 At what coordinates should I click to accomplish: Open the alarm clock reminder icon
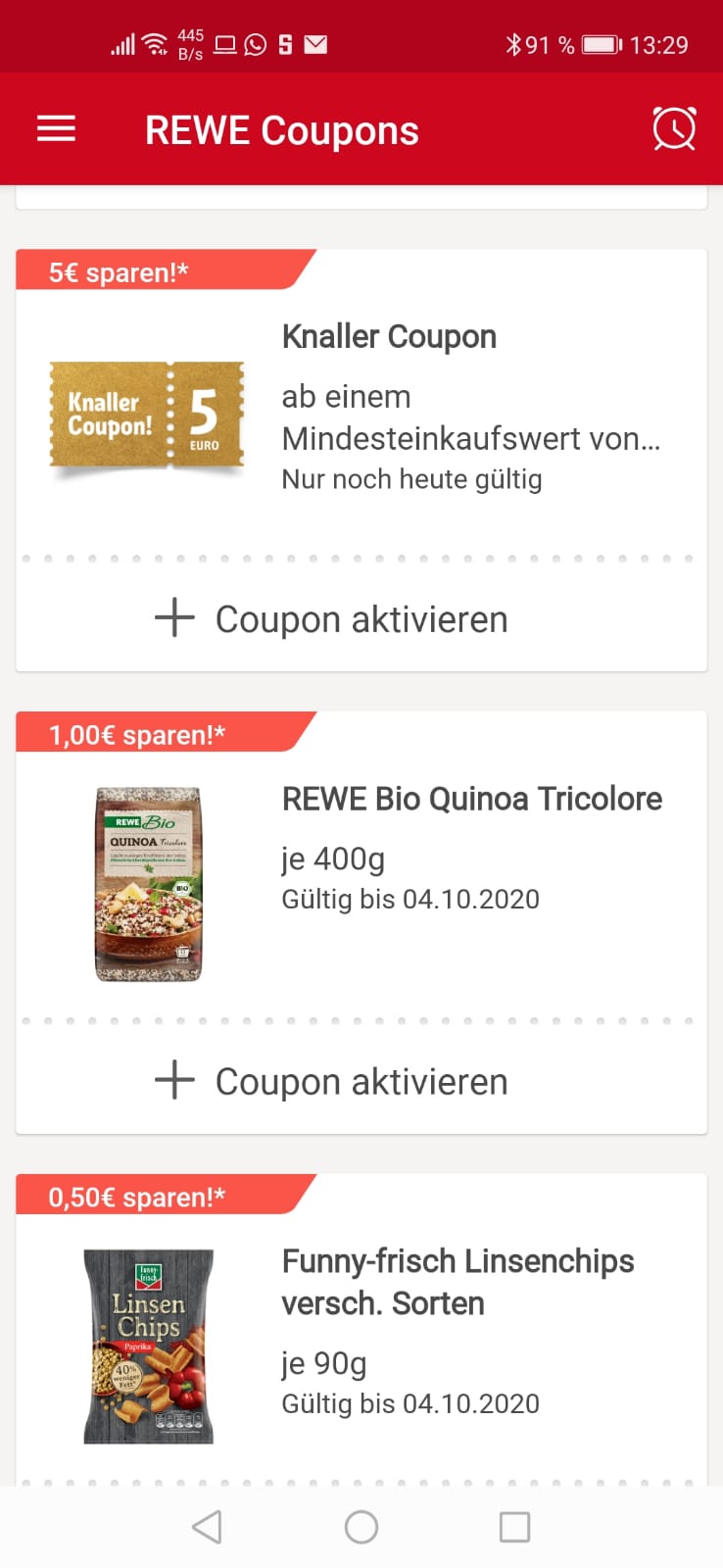pyautogui.click(x=674, y=128)
